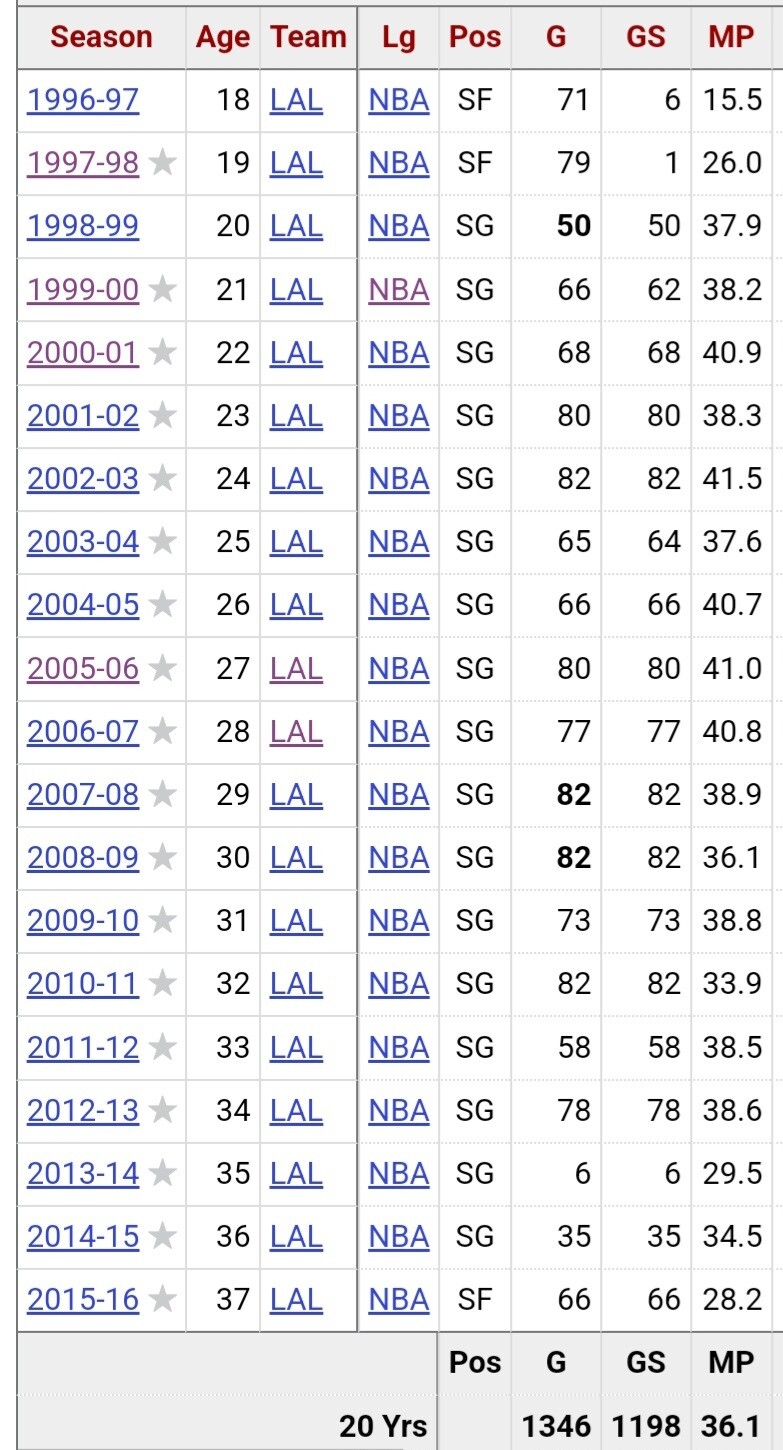Follow the NBA link for 2014-15
Image resolution: width=783 pixels, height=1450 pixels.
(x=398, y=1237)
